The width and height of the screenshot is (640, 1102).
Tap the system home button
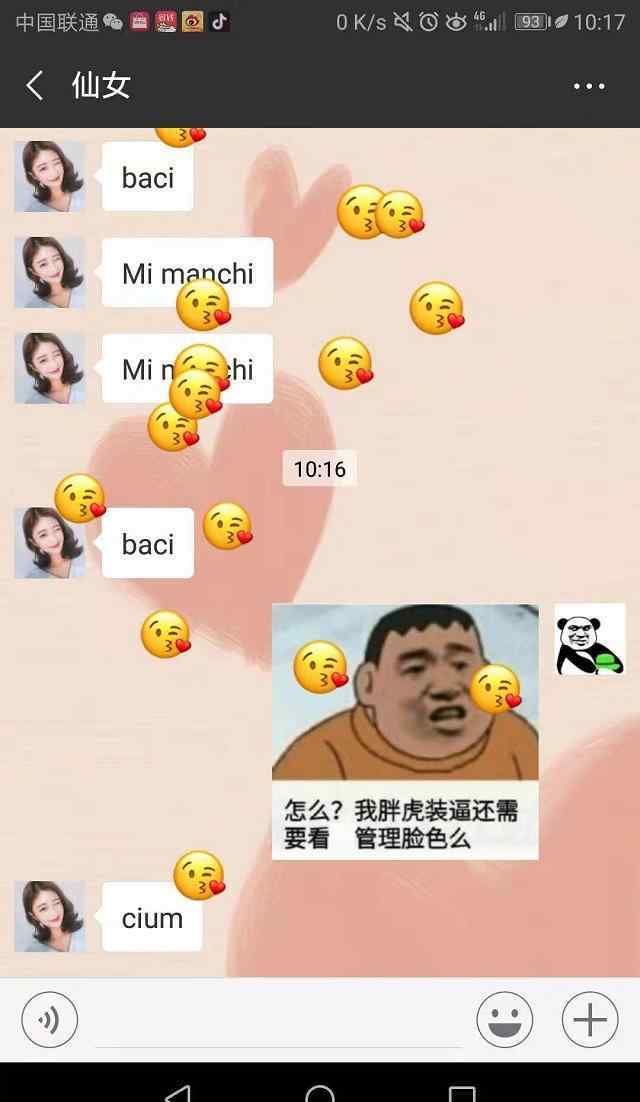click(x=320, y=1092)
